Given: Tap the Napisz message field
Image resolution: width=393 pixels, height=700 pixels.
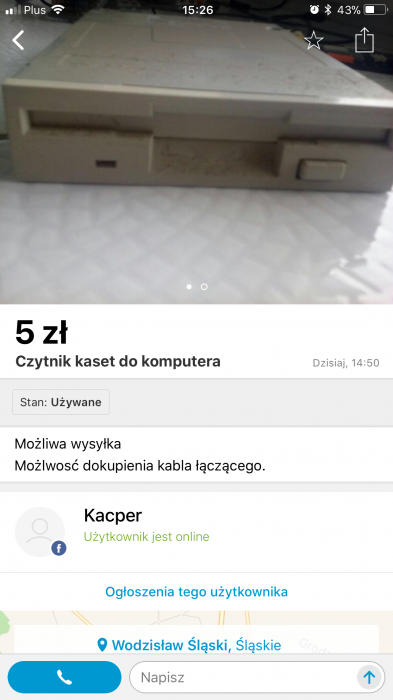Looking at the screenshot, I should [x=243, y=677].
